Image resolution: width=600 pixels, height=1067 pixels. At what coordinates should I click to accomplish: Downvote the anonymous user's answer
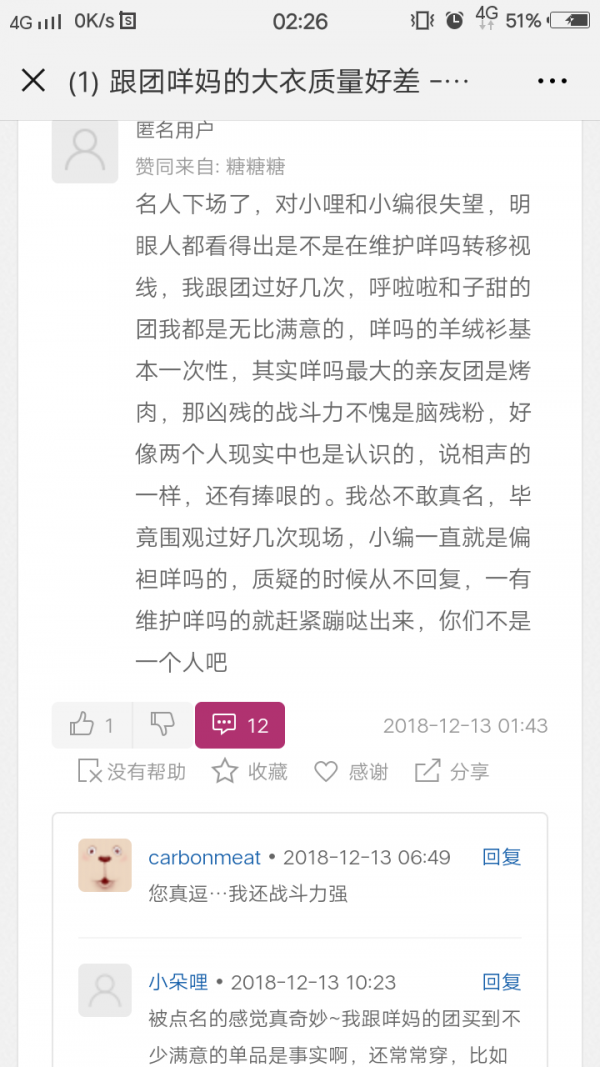[x=163, y=725]
